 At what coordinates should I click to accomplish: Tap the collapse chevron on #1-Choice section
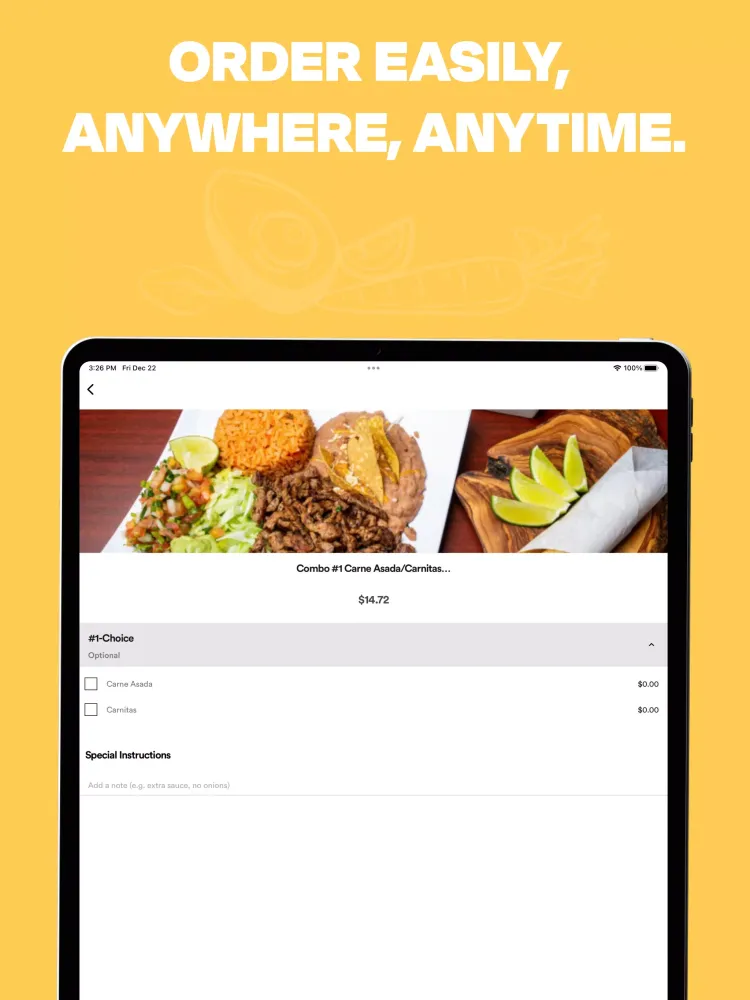(651, 644)
